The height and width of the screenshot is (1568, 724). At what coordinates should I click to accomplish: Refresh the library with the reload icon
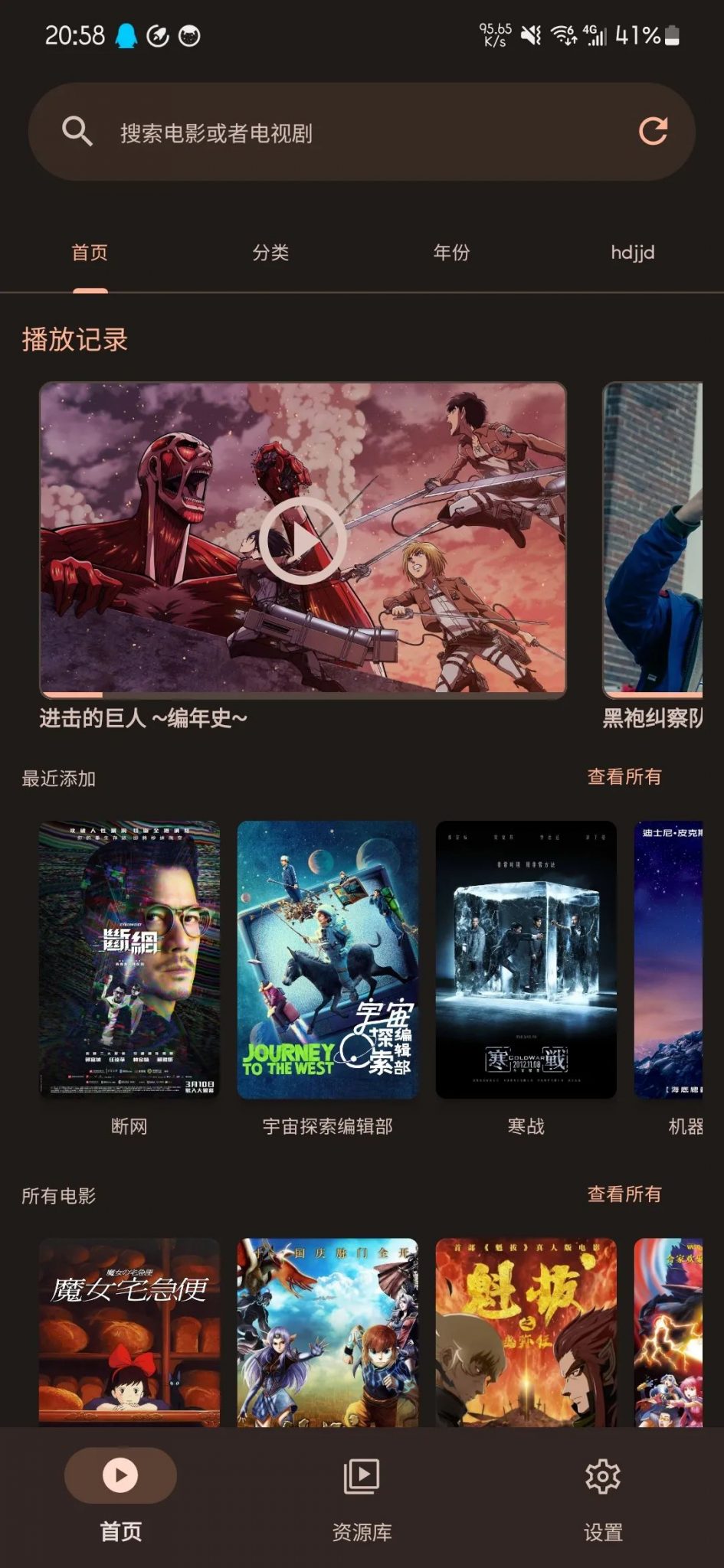(x=653, y=132)
